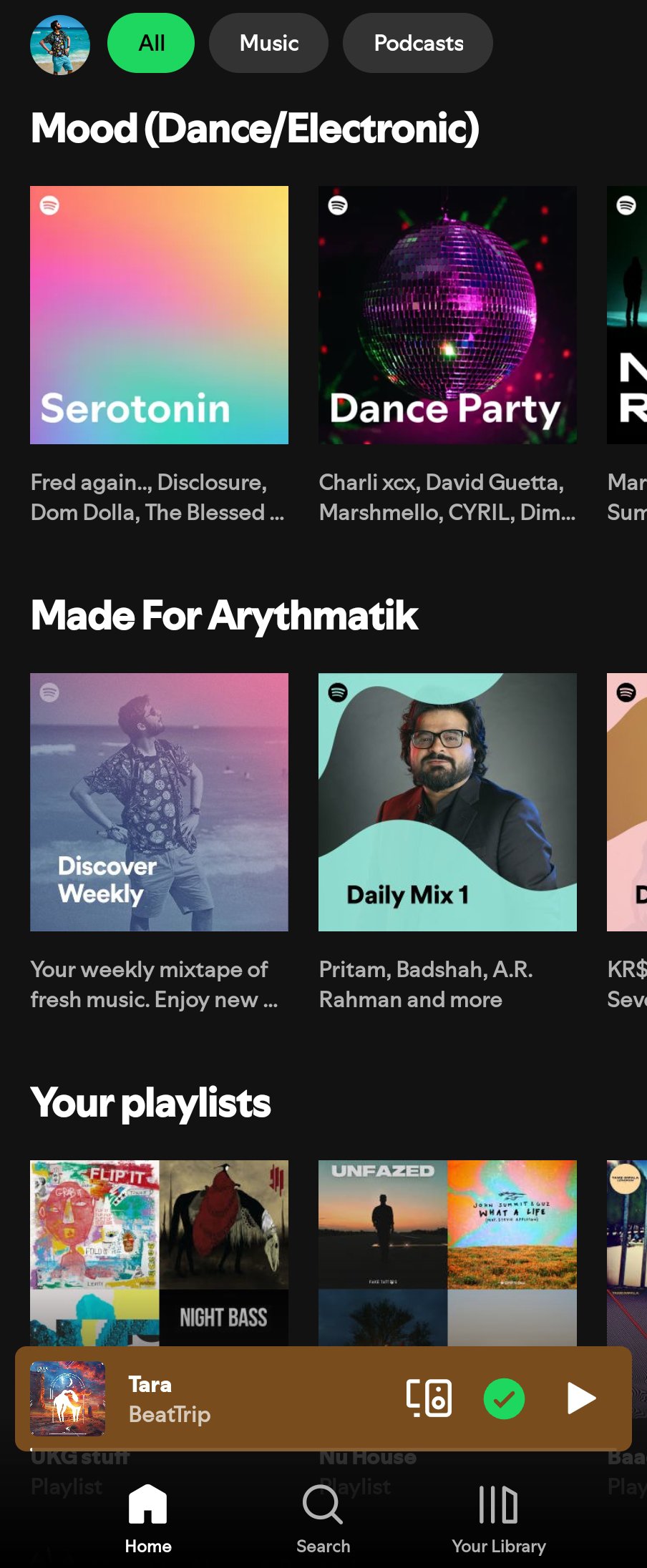
Task: Open Daily Mix 1
Action: [447, 802]
